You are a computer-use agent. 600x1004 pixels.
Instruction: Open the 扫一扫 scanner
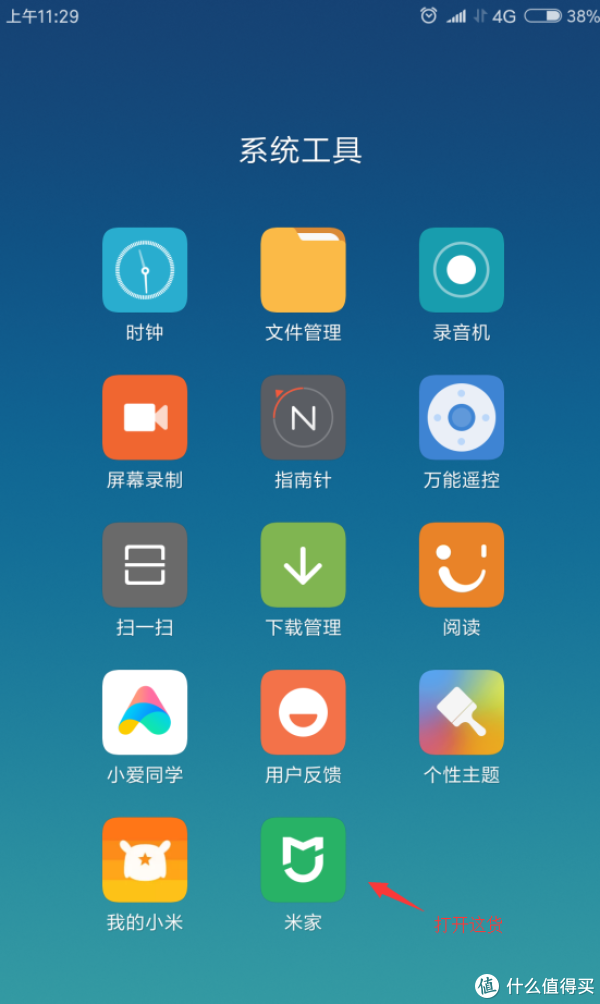[x=144, y=564]
